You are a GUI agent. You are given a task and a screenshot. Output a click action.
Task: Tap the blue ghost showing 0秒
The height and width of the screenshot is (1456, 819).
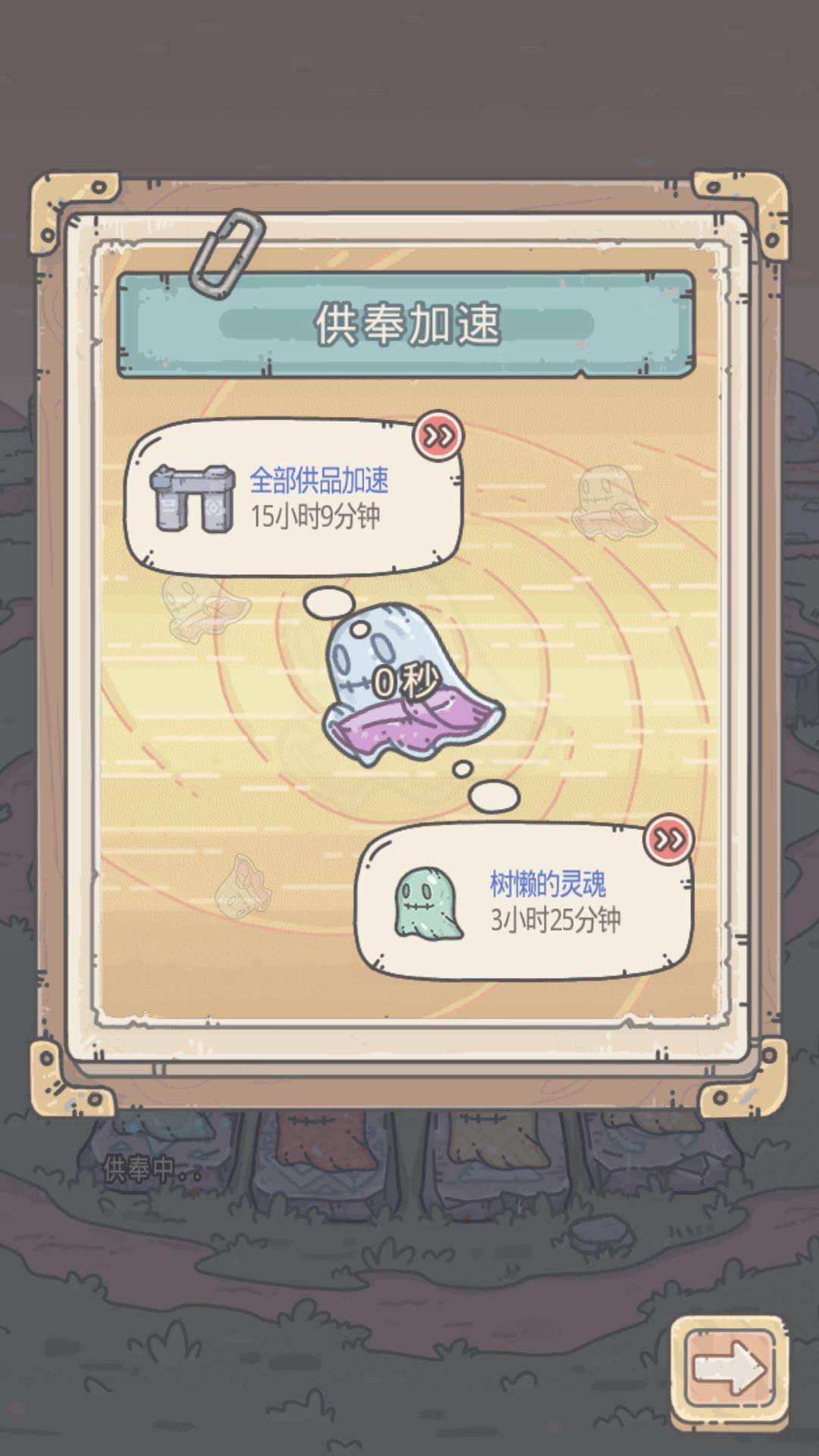pyautogui.click(x=409, y=682)
